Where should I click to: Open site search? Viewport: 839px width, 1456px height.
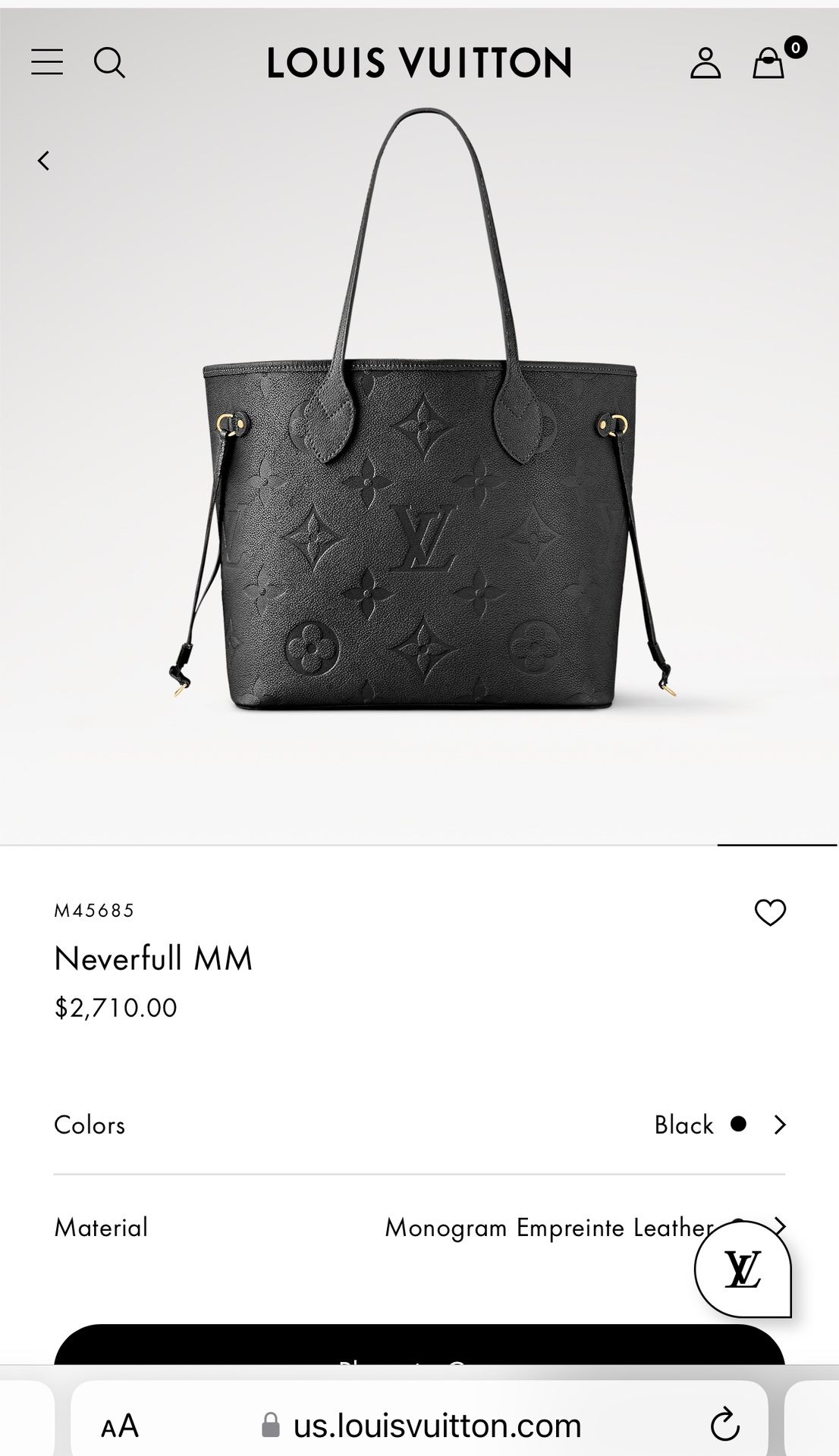(109, 62)
